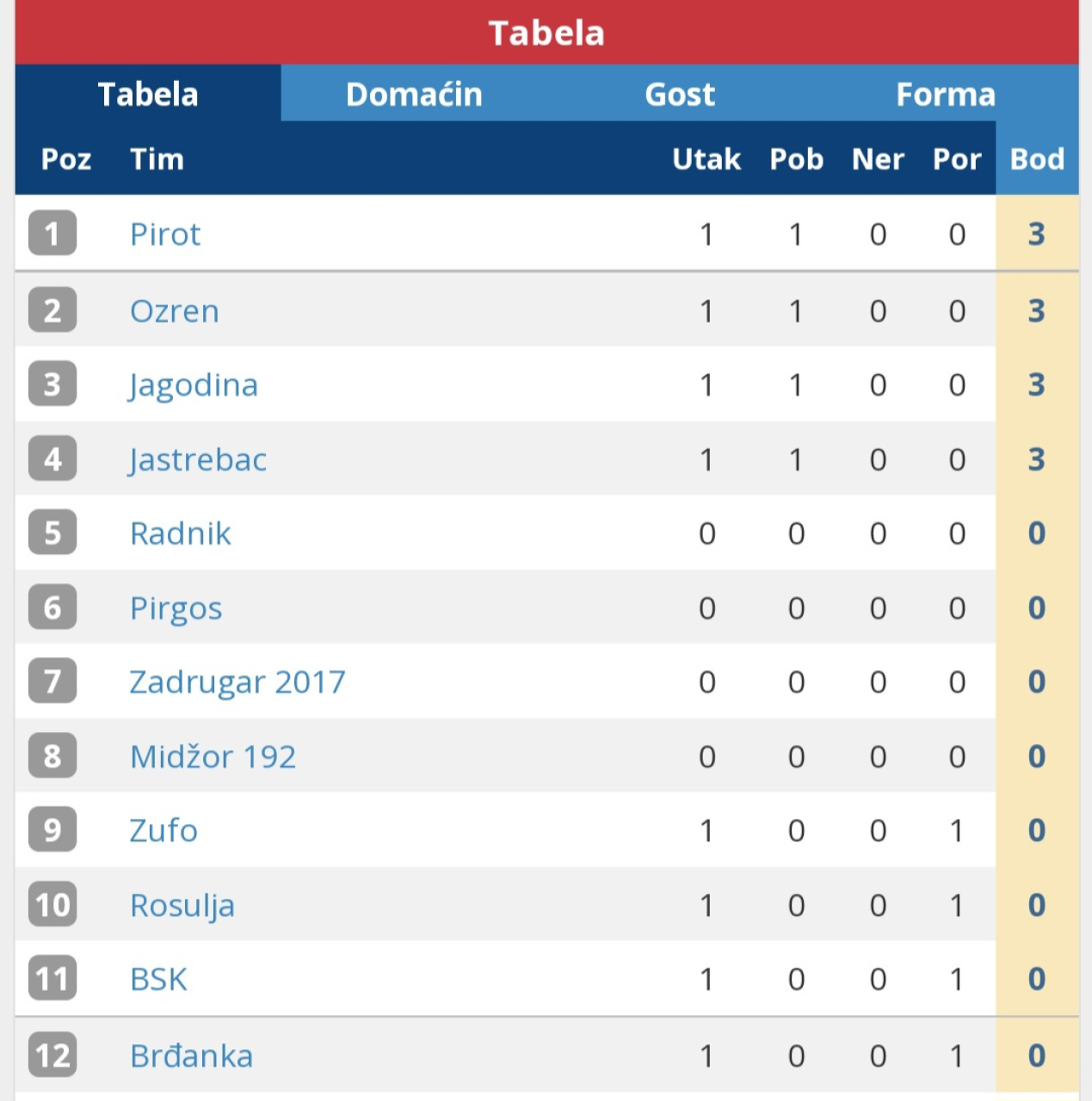Select the Tabela tab

click(x=148, y=95)
